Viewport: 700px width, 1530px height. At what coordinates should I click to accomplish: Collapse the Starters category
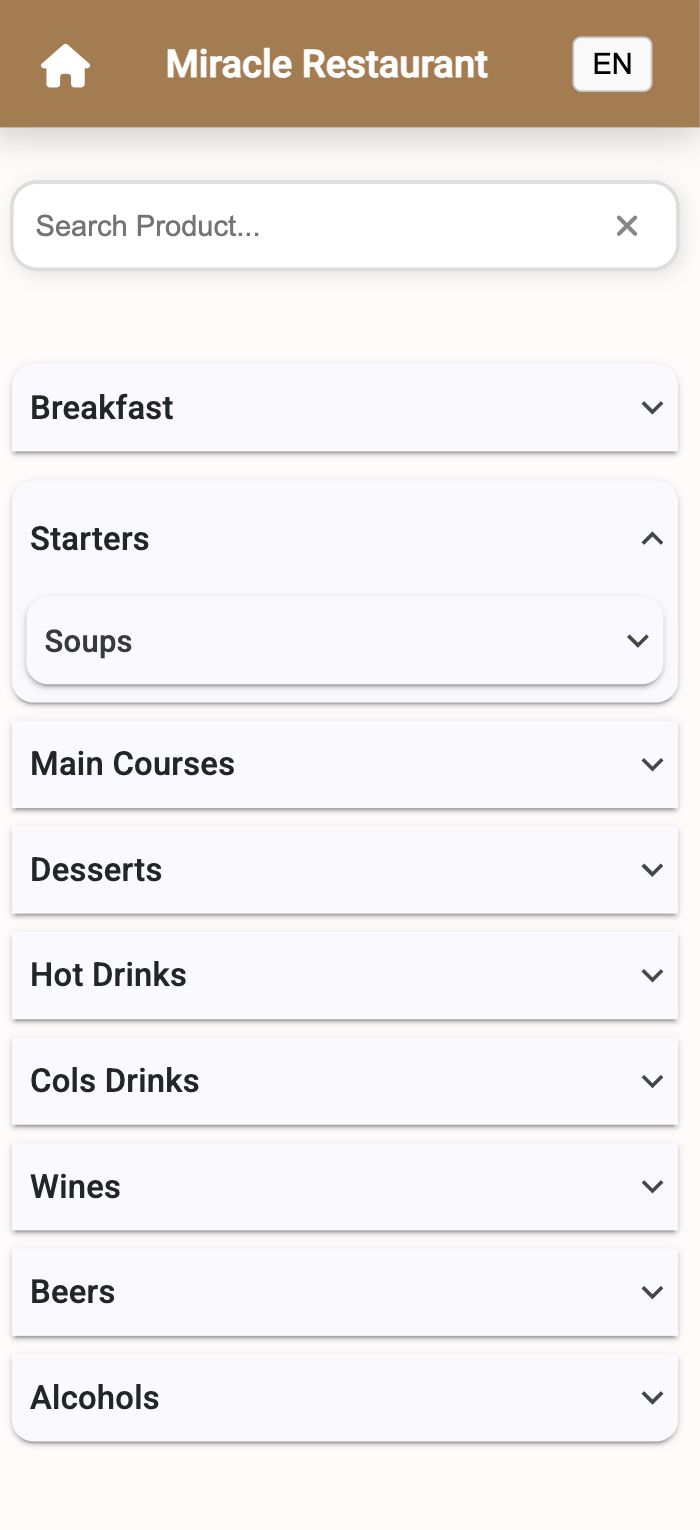coord(344,539)
